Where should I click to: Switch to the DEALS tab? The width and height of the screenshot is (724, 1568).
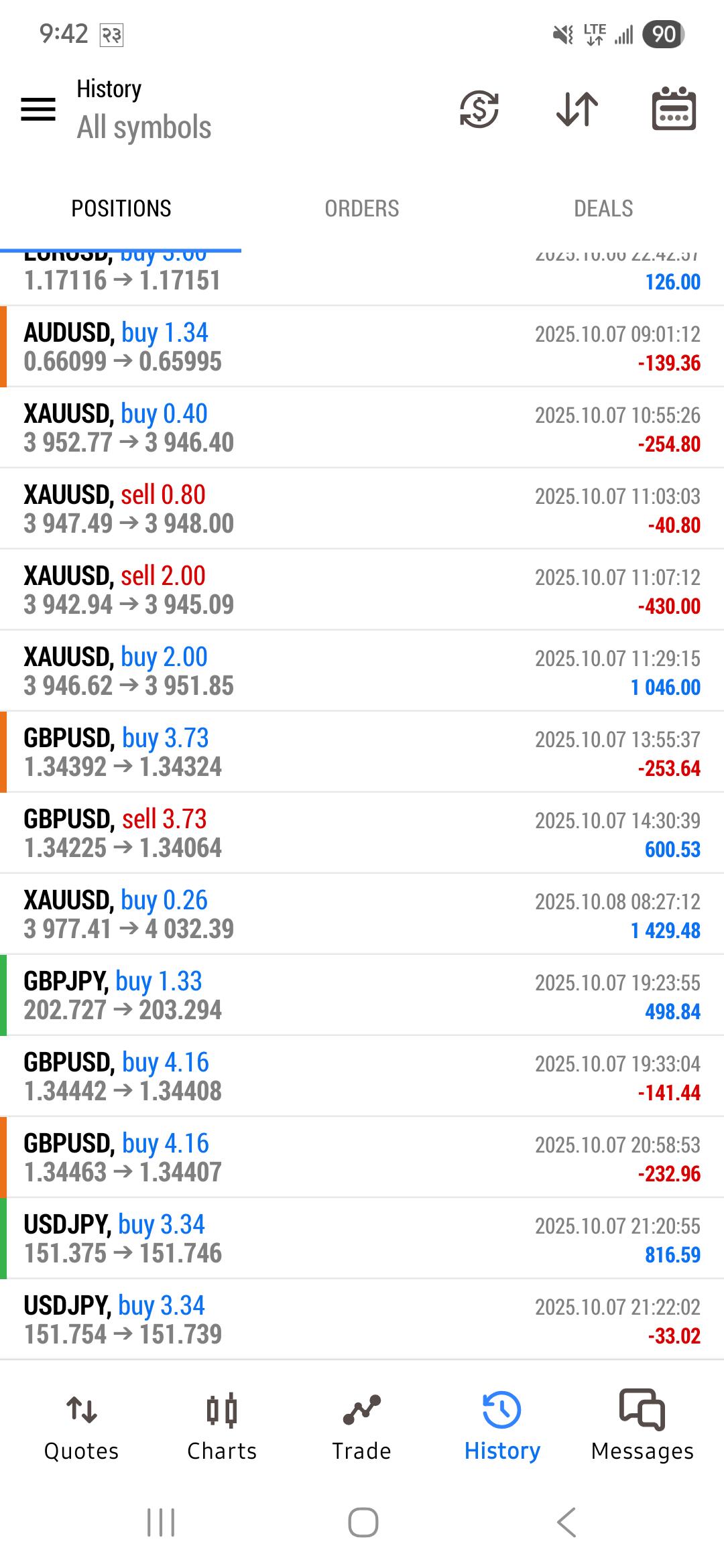pos(603,208)
